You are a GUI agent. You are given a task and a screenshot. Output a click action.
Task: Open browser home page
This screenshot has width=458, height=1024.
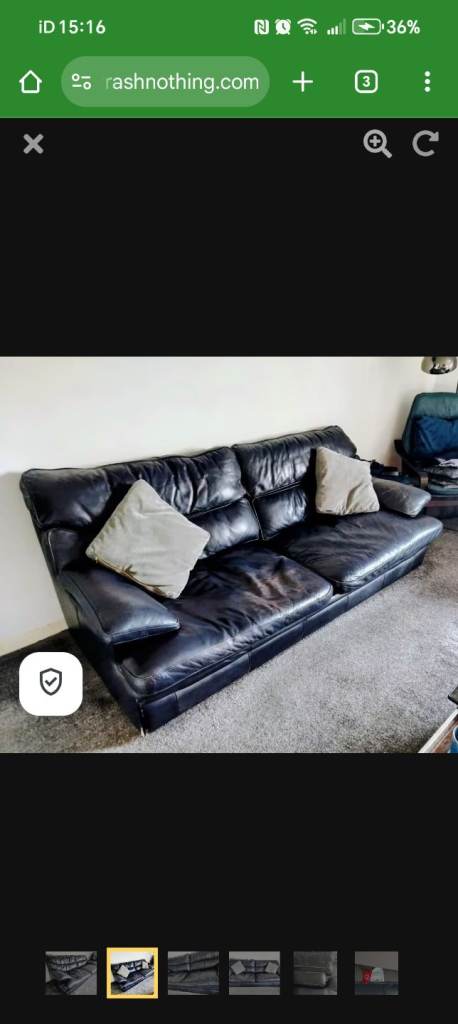(x=31, y=82)
